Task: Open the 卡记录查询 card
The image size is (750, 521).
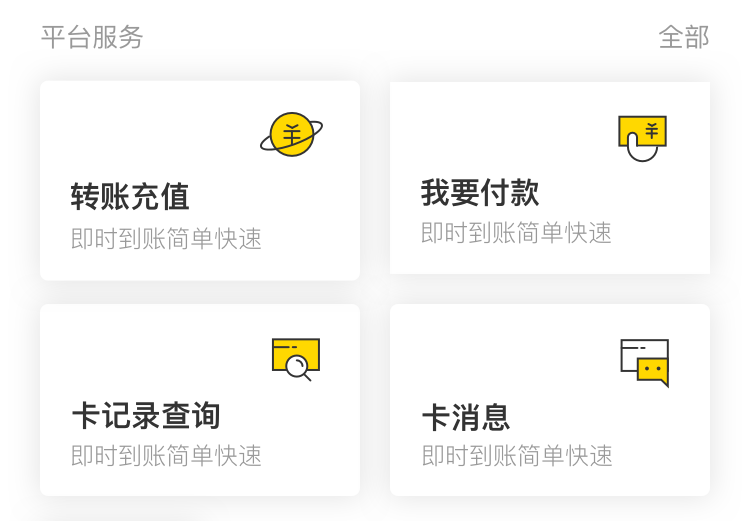Action: pyautogui.click(x=199, y=400)
